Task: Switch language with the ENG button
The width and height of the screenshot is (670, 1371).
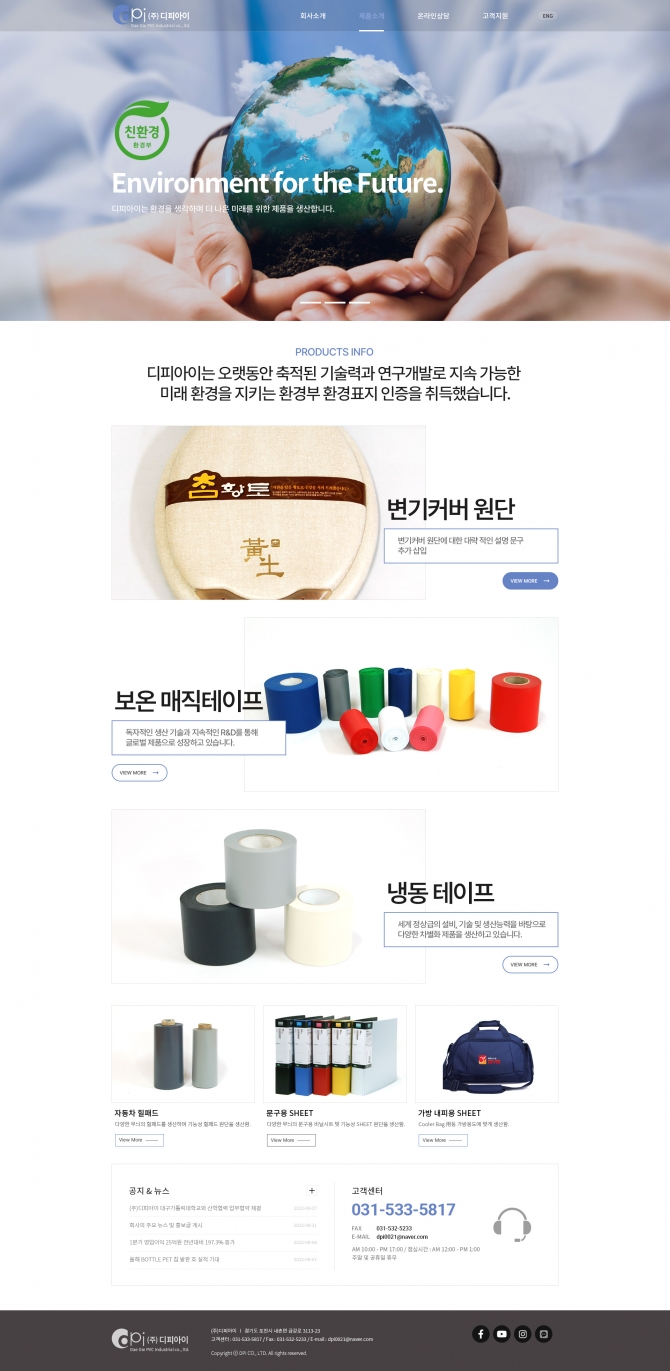Action: 547,16
